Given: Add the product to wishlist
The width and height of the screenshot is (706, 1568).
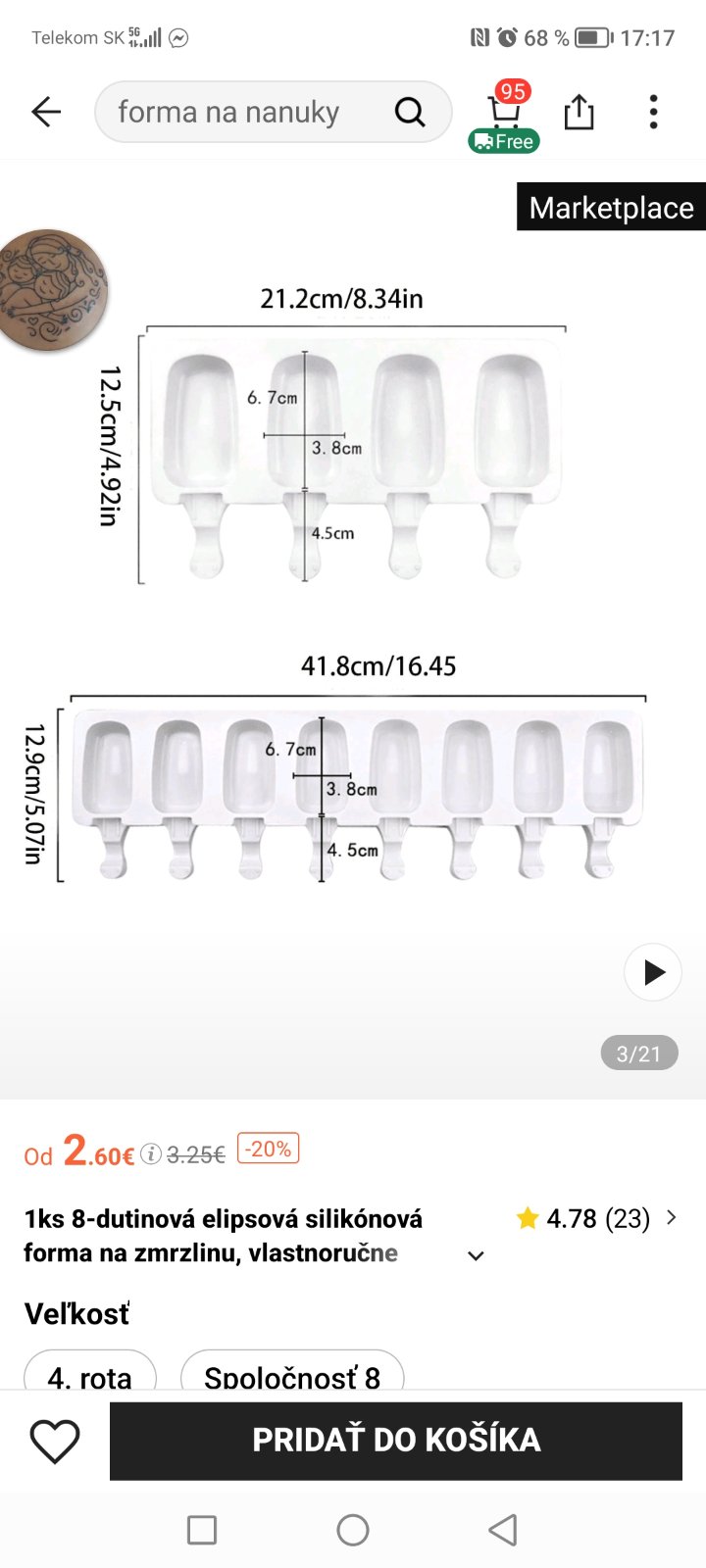Looking at the screenshot, I should coord(55,1441).
